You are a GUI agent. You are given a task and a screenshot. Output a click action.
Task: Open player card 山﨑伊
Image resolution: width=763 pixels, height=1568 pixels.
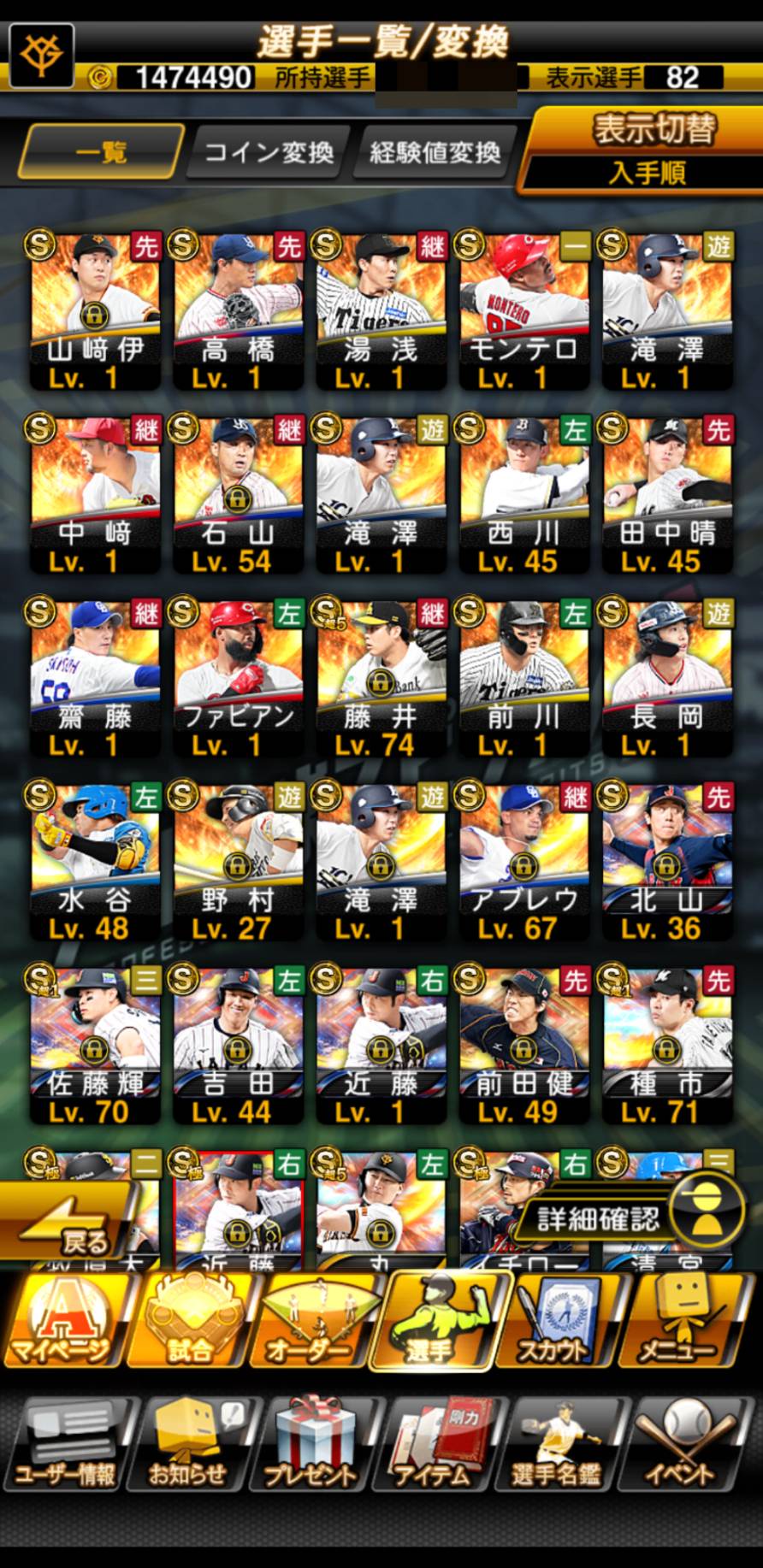(x=95, y=309)
